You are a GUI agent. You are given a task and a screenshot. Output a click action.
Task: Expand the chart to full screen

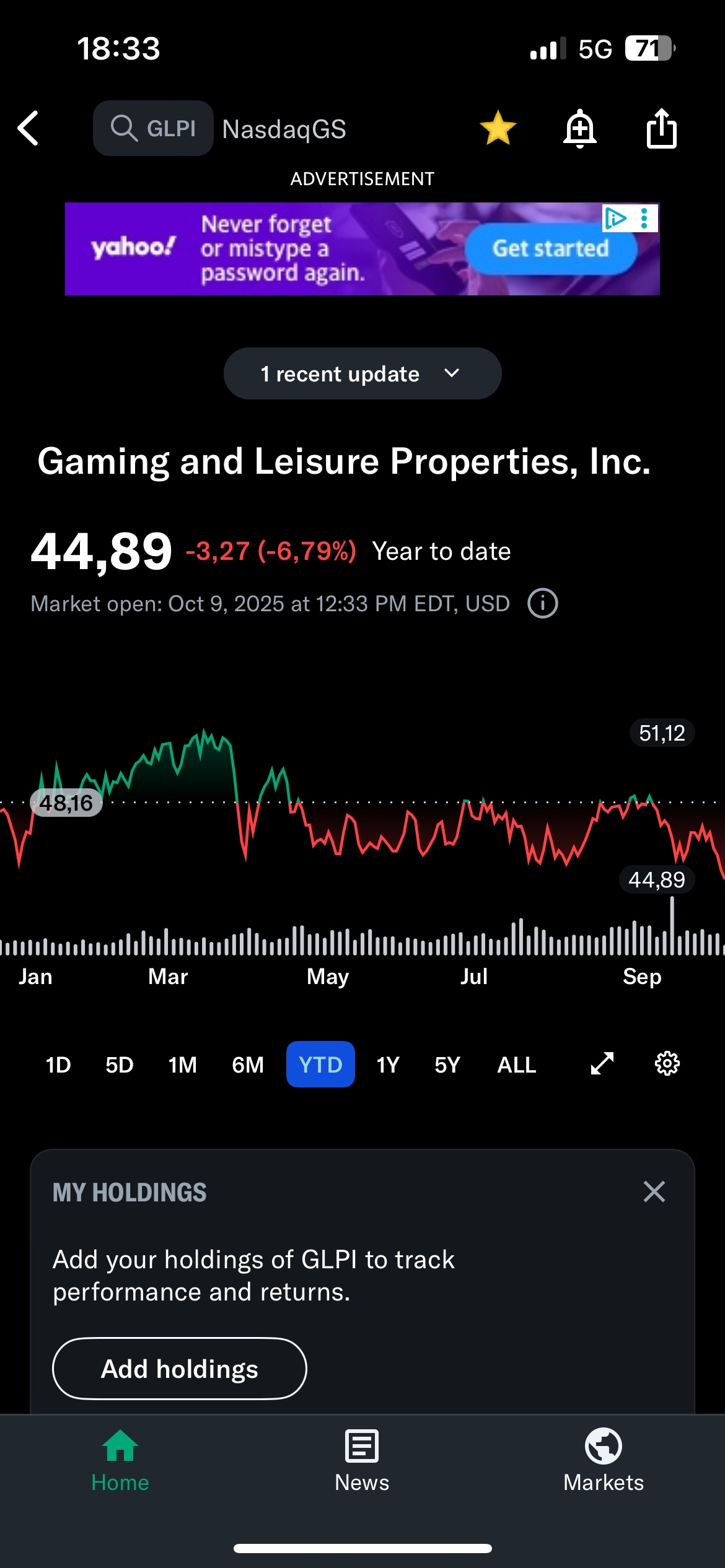tap(602, 1064)
